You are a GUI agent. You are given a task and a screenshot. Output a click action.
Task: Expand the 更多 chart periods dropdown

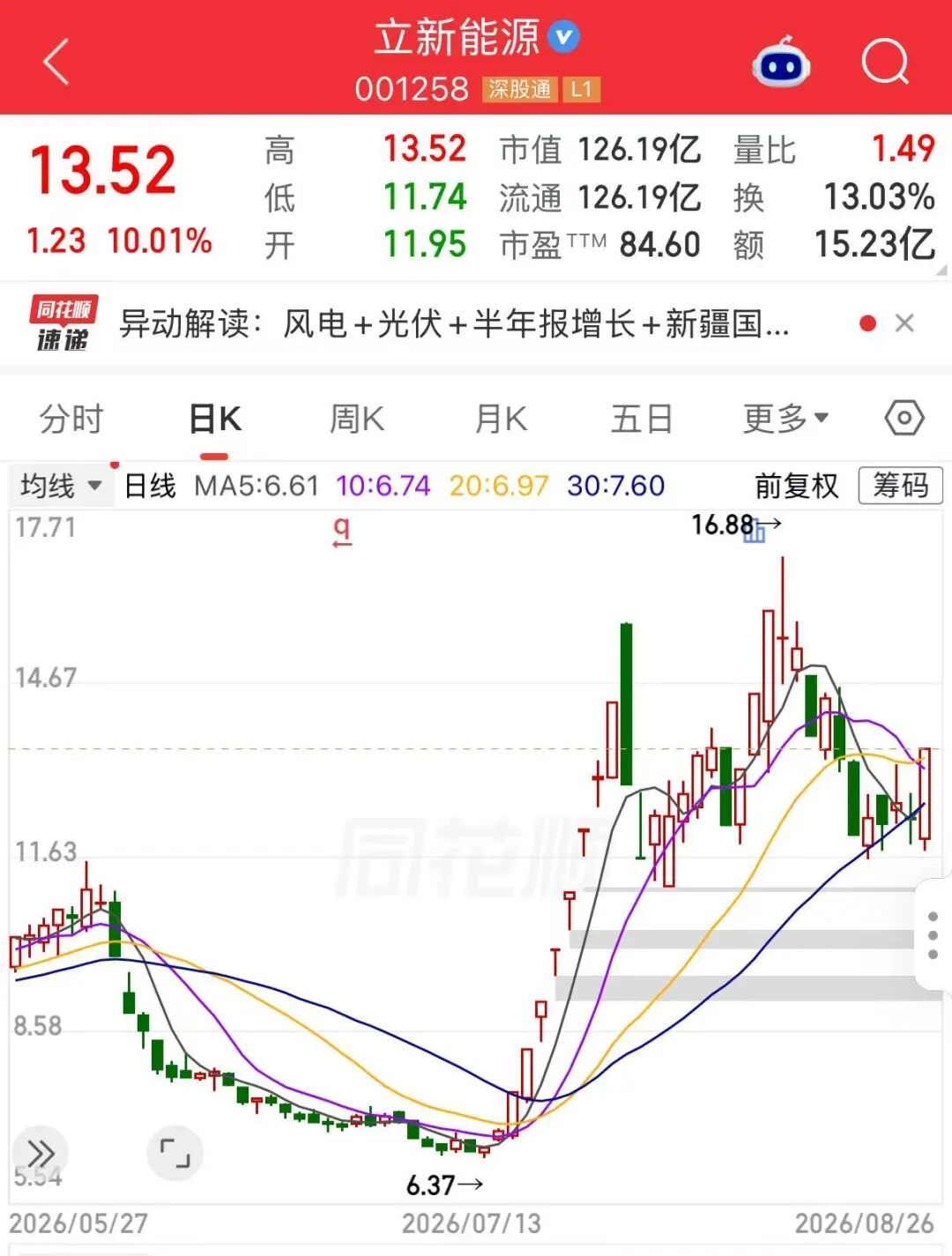pyautogui.click(x=785, y=419)
